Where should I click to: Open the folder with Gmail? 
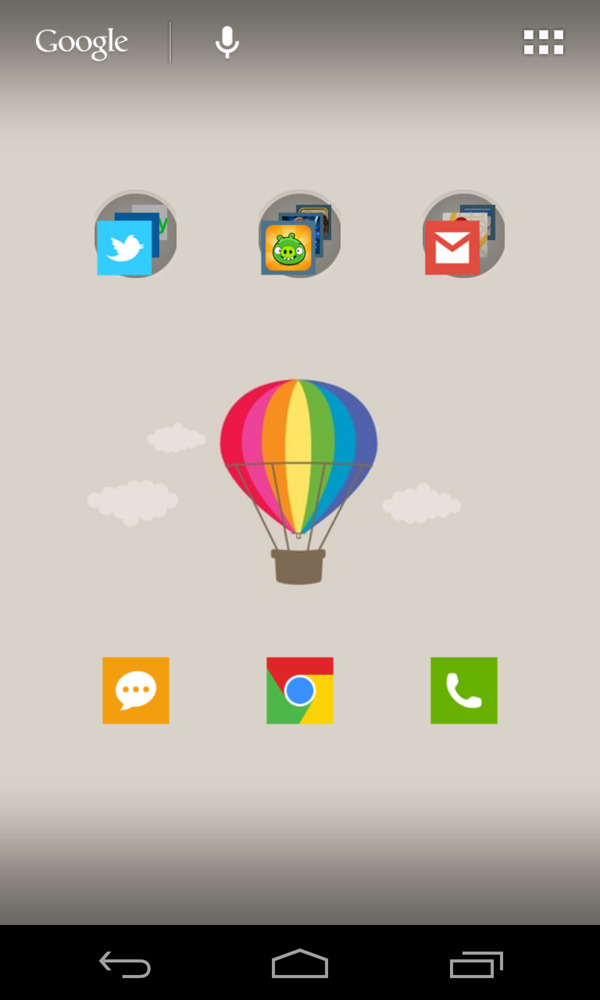coord(463,235)
